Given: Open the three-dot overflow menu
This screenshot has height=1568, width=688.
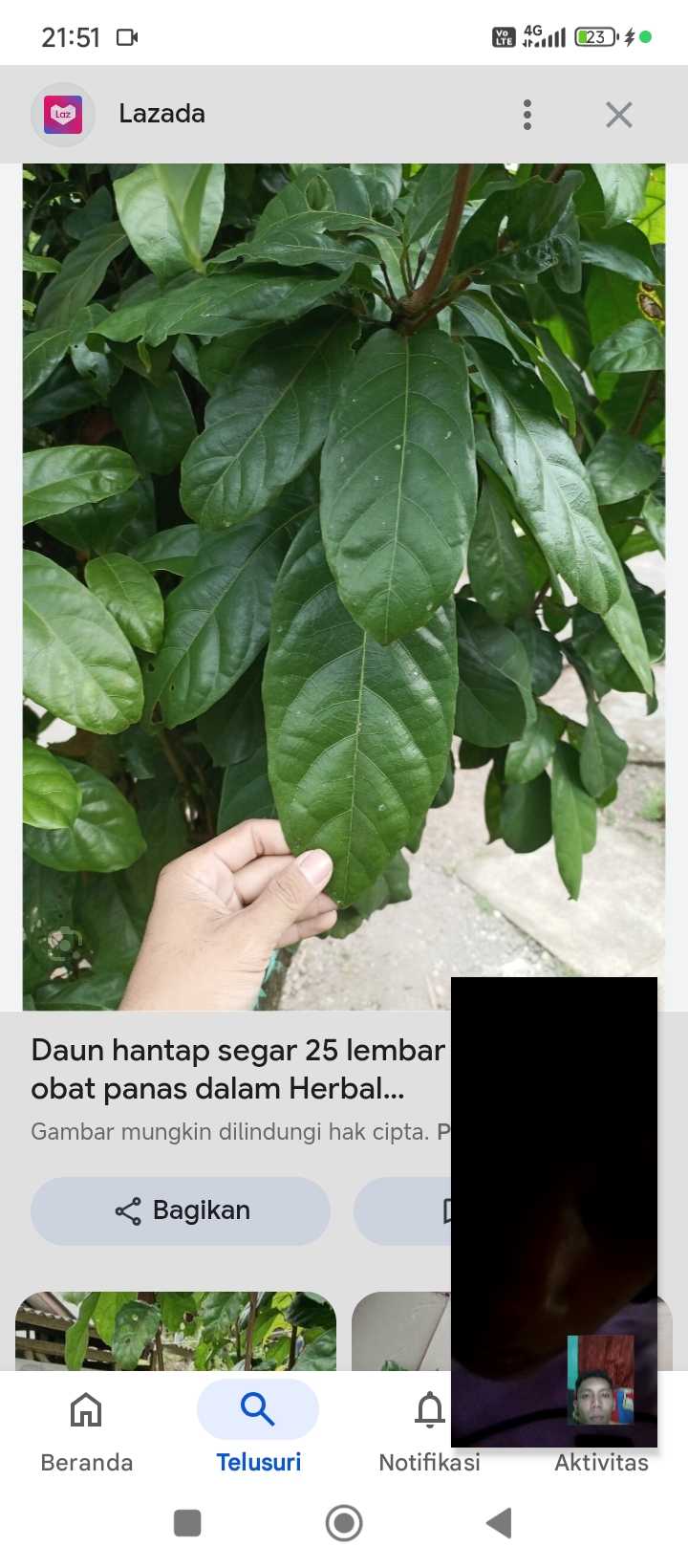Looking at the screenshot, I should point(527,114).
